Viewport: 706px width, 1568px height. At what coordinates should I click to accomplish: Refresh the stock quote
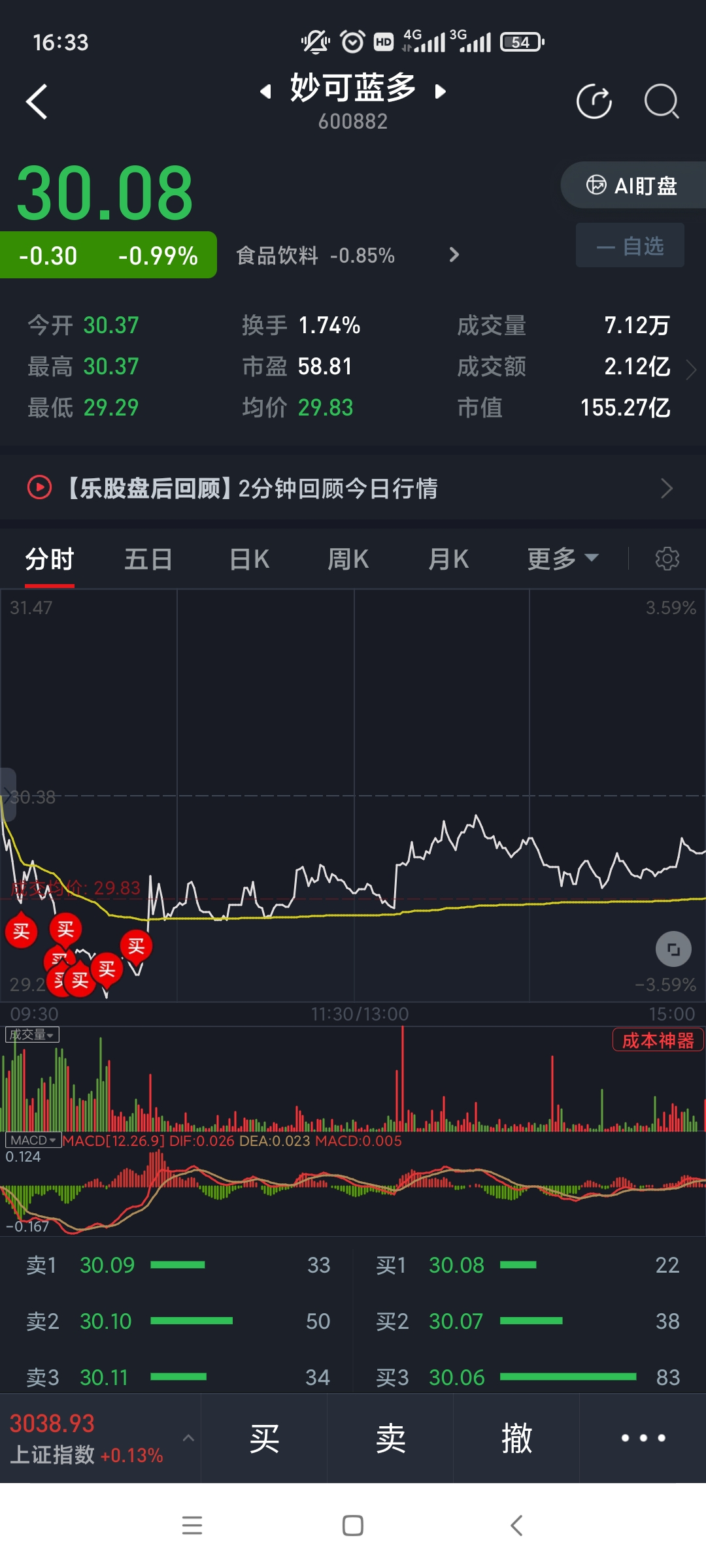pos(594,102)
